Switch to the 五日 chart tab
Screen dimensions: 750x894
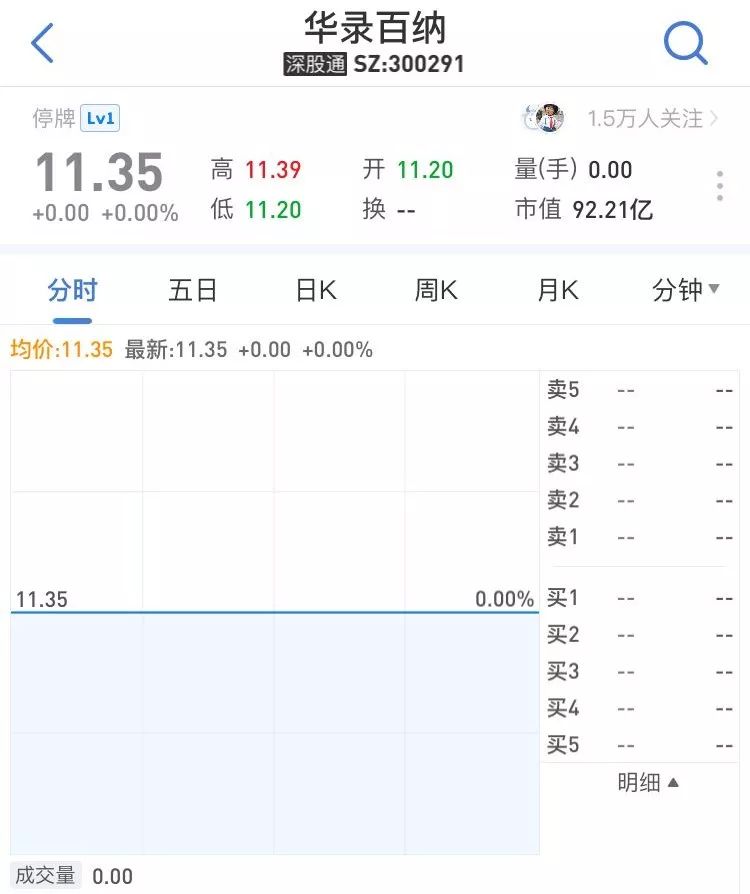click(x=193, y=291)
